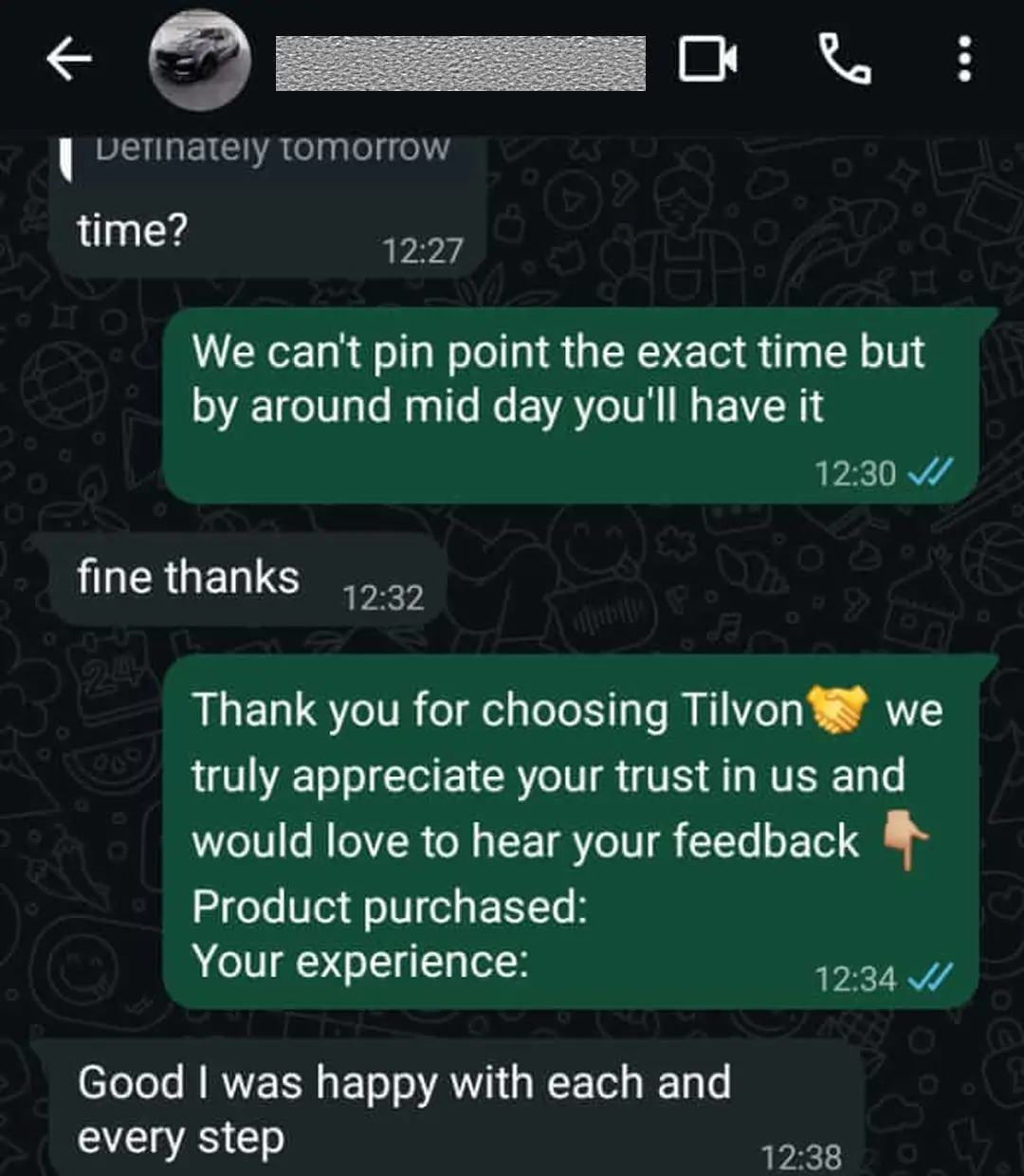Start a video call
This screenshot has width=1024, height=1176.
coord(707,62)
